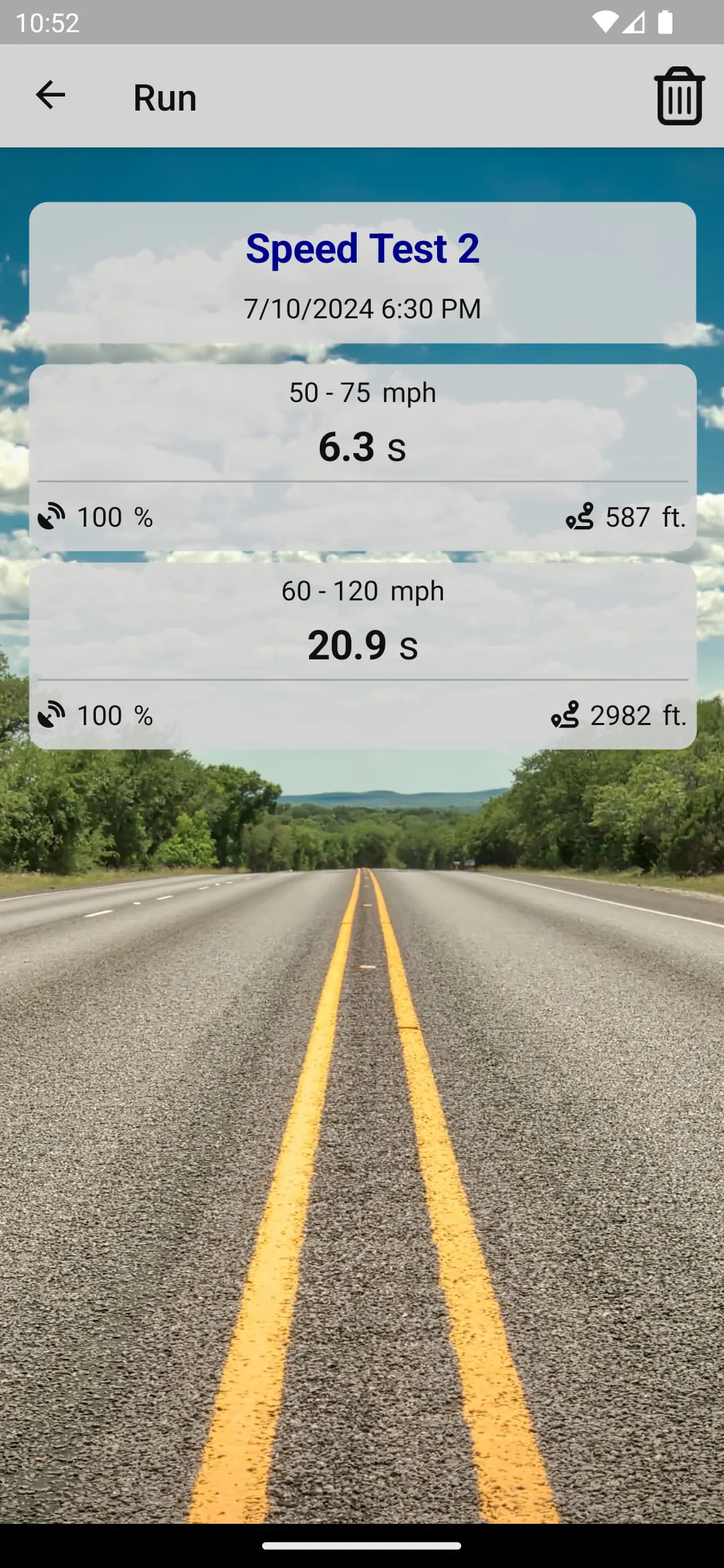
Task: Tap the Wi-Fi status bar icon
Action: coord(607,23)
